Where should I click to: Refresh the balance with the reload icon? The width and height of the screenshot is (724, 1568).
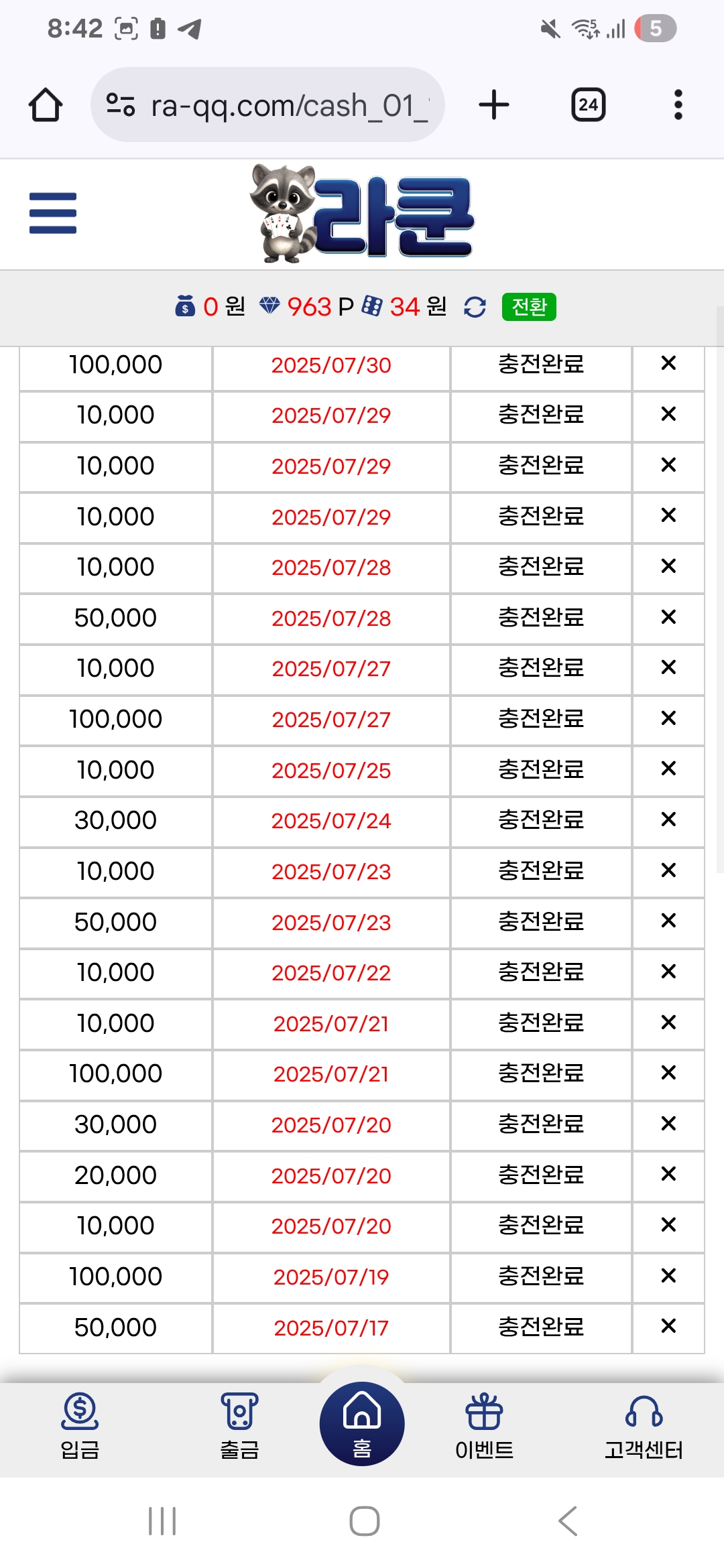tap(475, 307)
